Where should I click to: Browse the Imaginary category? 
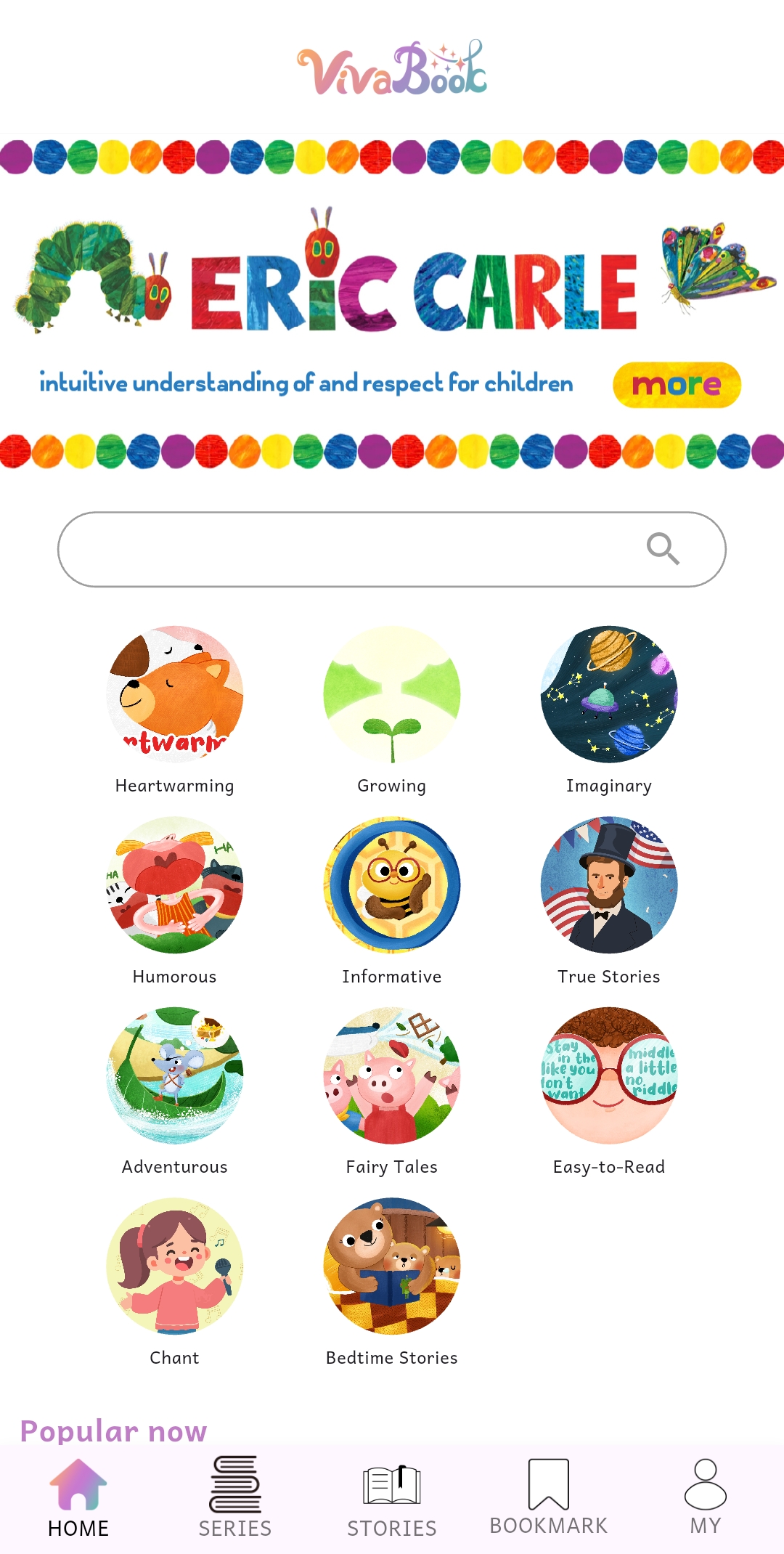pyautogui.click(x=609, y=695)
